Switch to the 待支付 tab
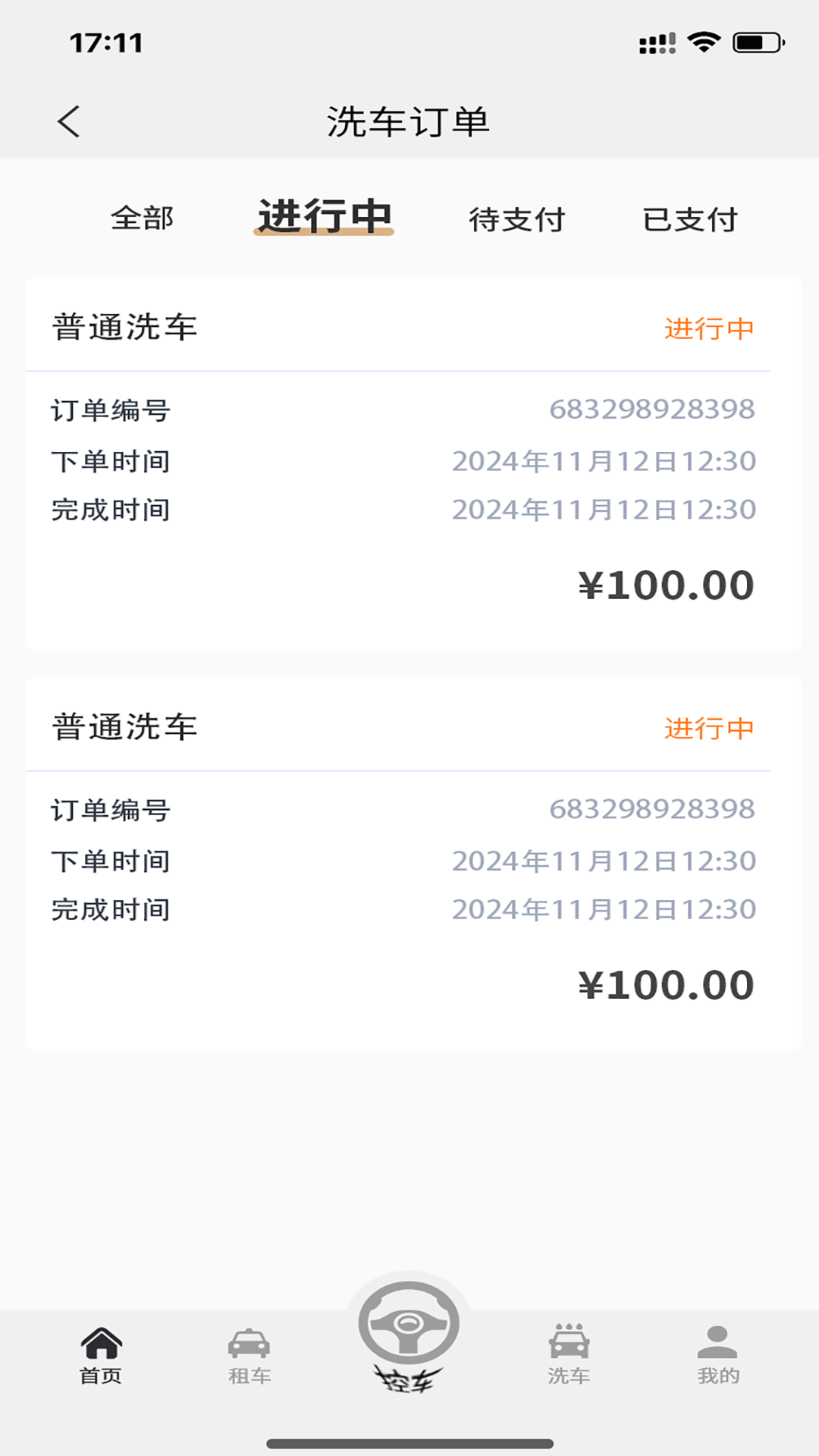 pyautogui.click(x=517, y=219)
